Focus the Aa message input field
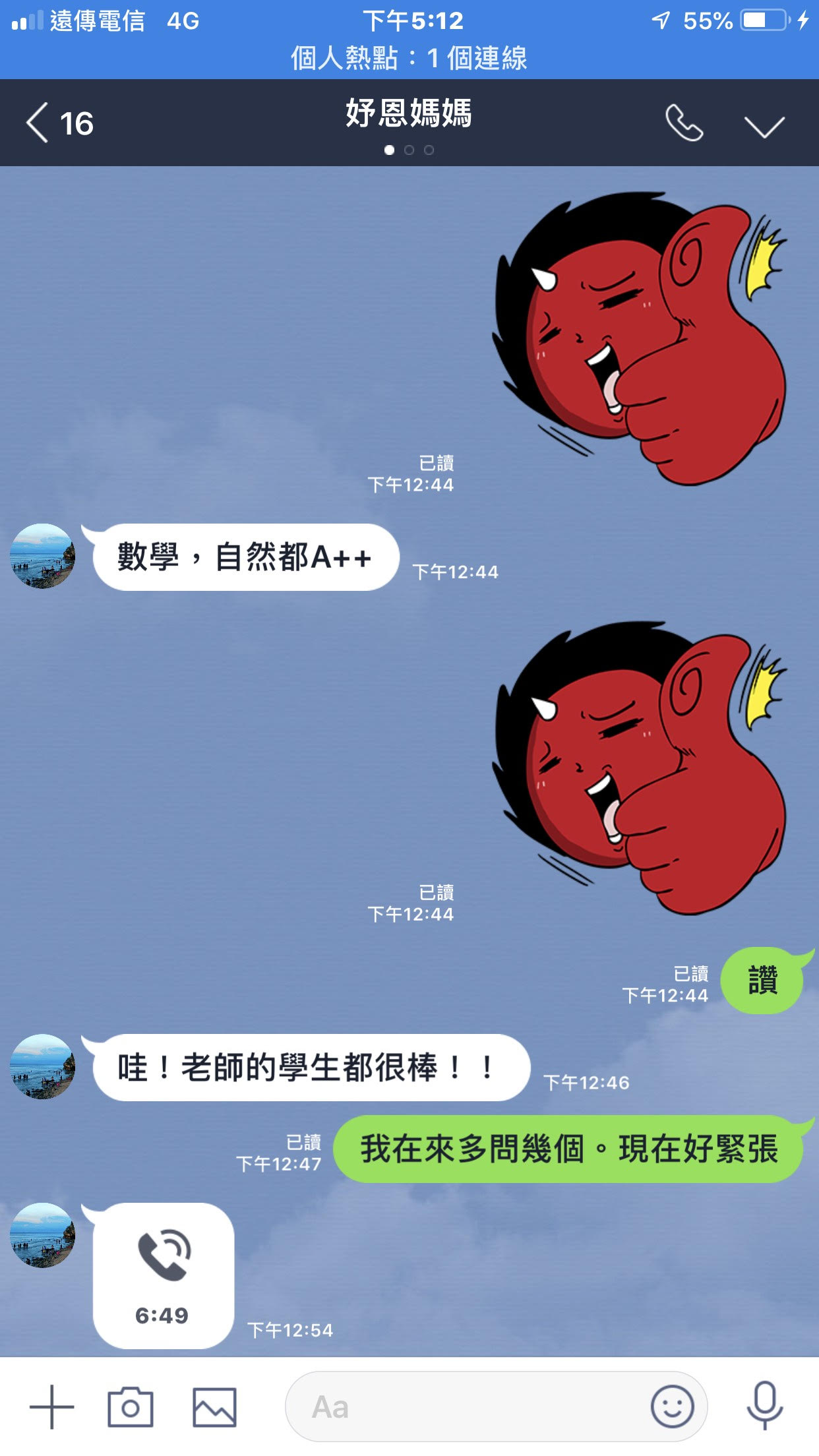This screenshot has height=1456, width=819. 462,1407
